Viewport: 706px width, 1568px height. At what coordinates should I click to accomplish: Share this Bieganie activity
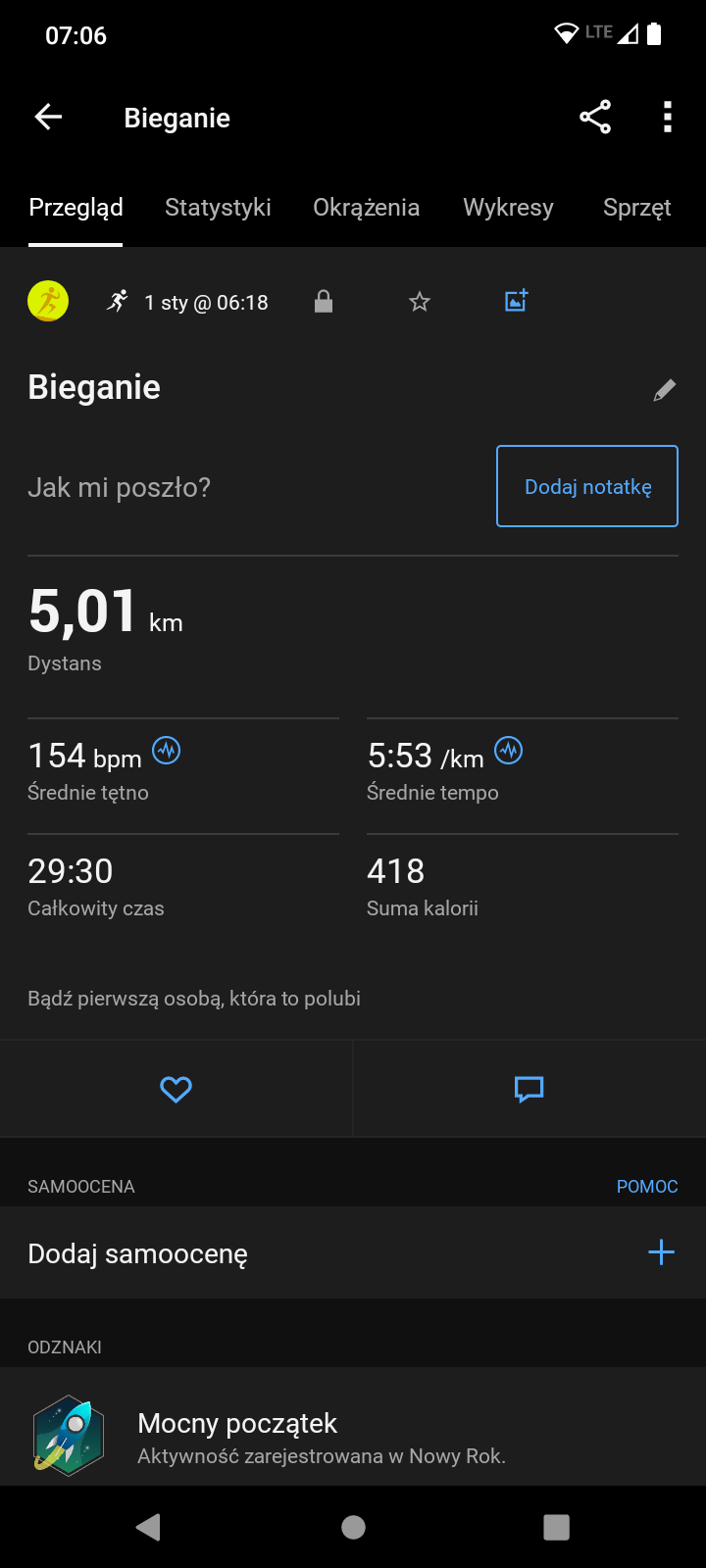[x=595, y=118]
